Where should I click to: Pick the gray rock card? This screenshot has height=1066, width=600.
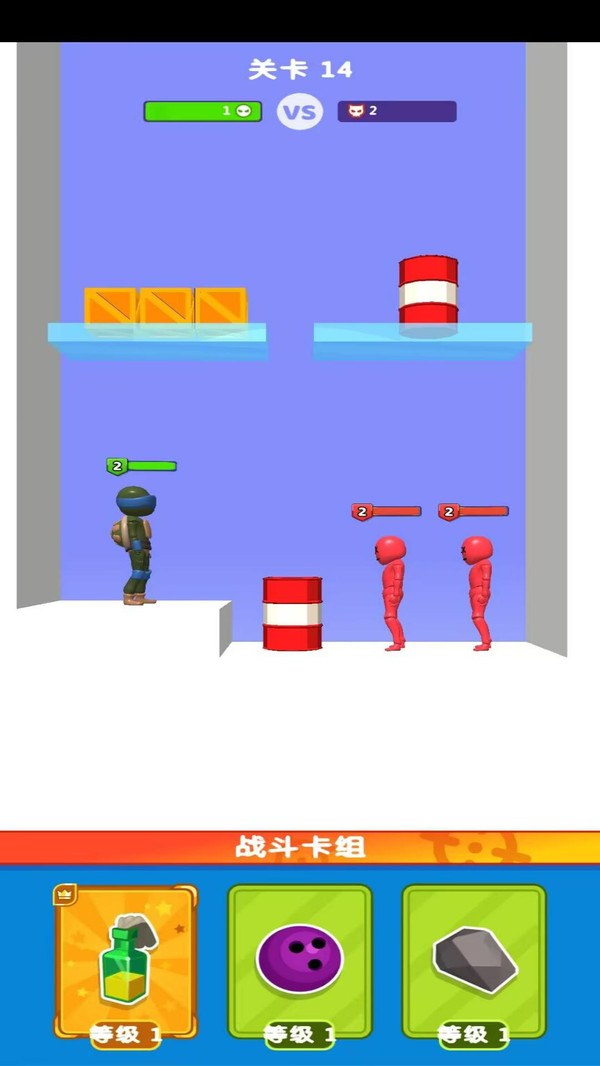click(x=474, y=960)
